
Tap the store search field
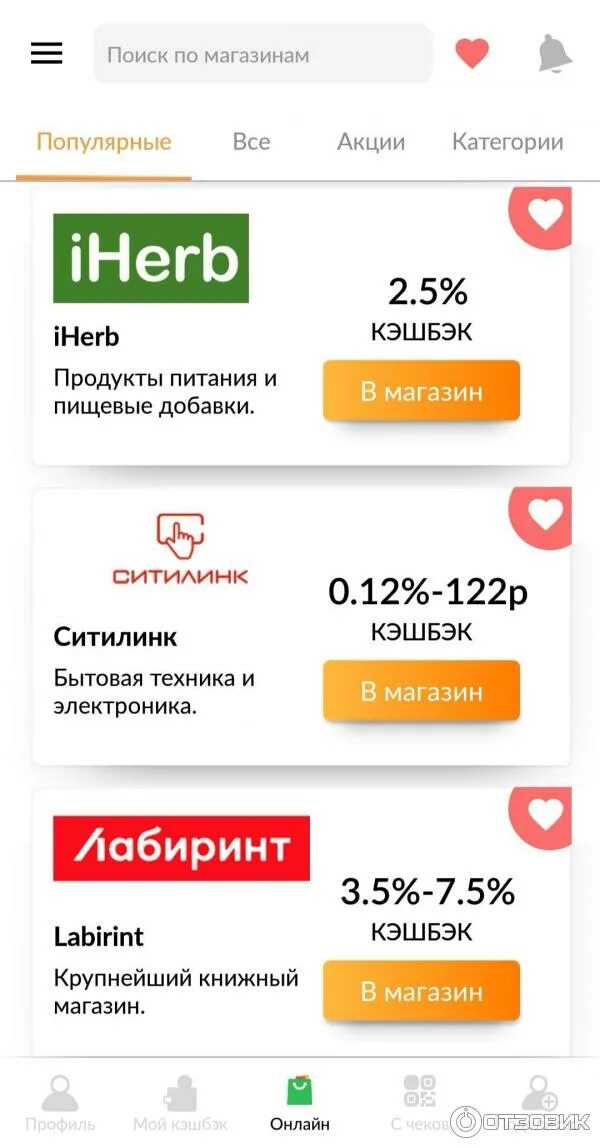(x=263, y=54)
